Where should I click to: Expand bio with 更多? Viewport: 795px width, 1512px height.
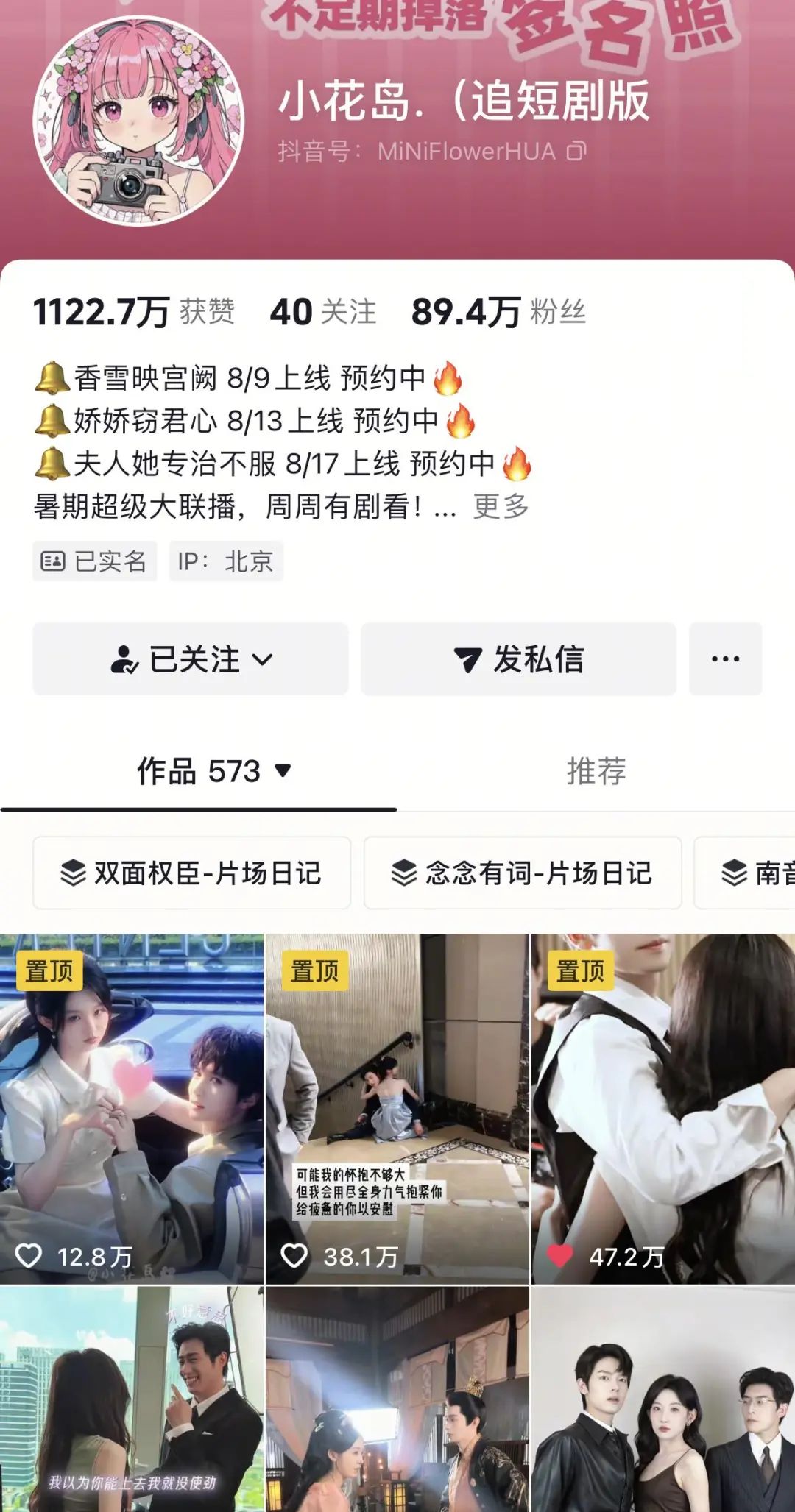pos(501,506)
